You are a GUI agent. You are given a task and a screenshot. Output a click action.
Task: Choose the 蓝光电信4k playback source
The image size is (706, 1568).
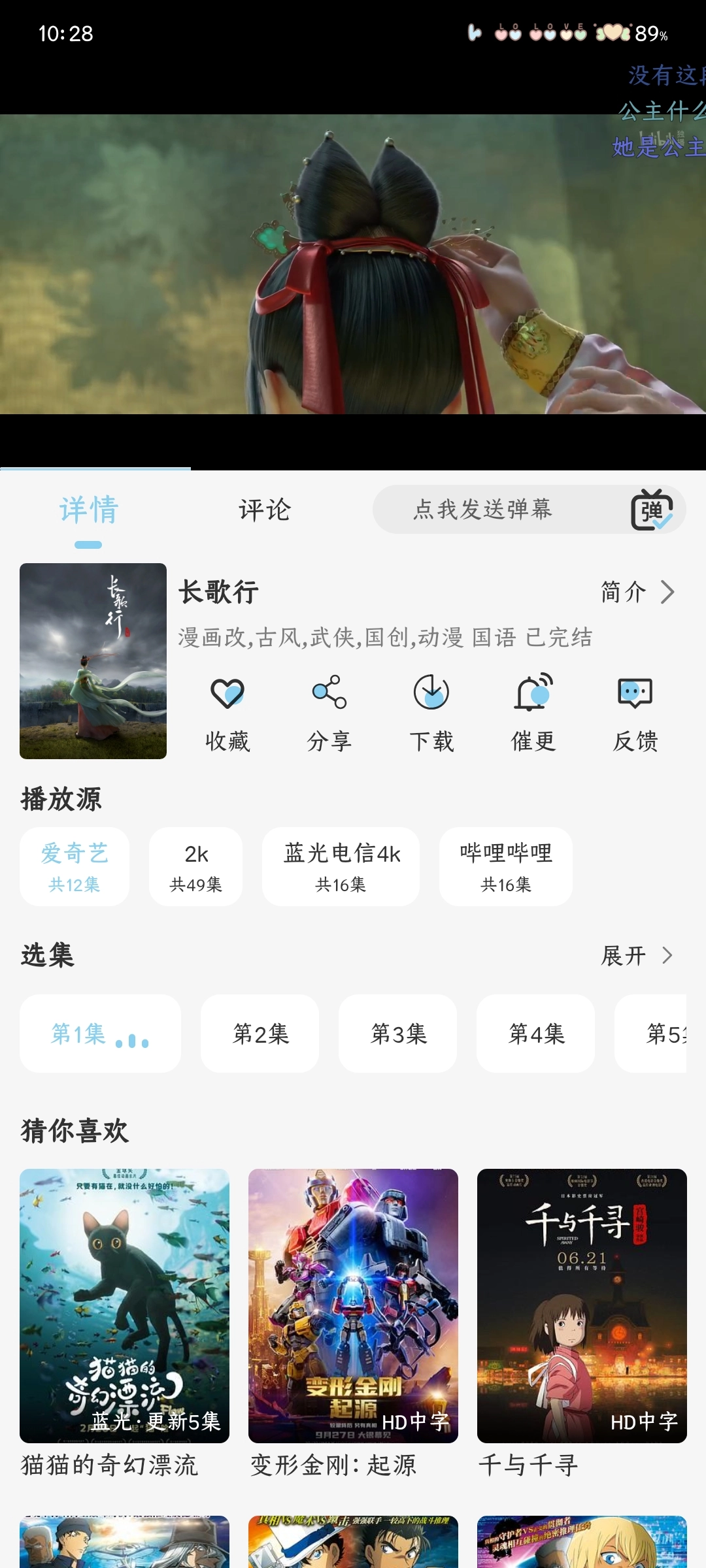pos(341,866)
